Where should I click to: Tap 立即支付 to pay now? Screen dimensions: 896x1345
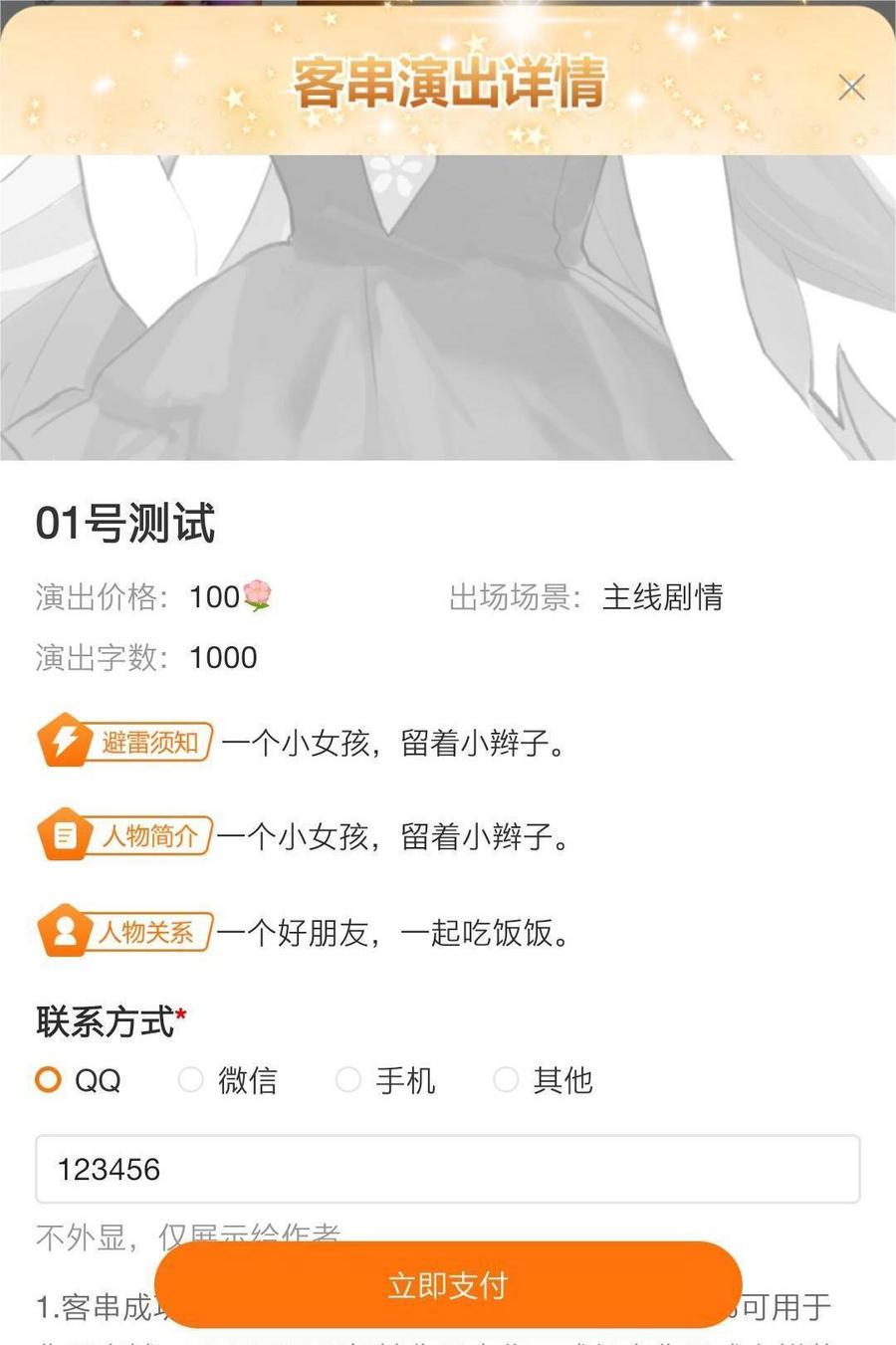[448, 1285]
